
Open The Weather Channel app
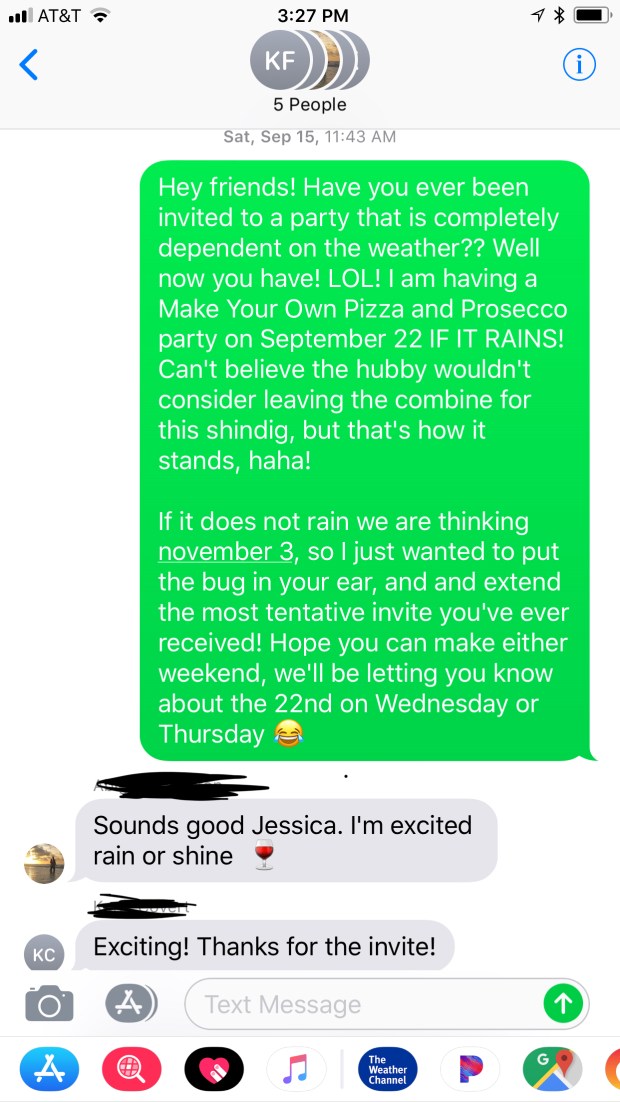[387, 1069]
